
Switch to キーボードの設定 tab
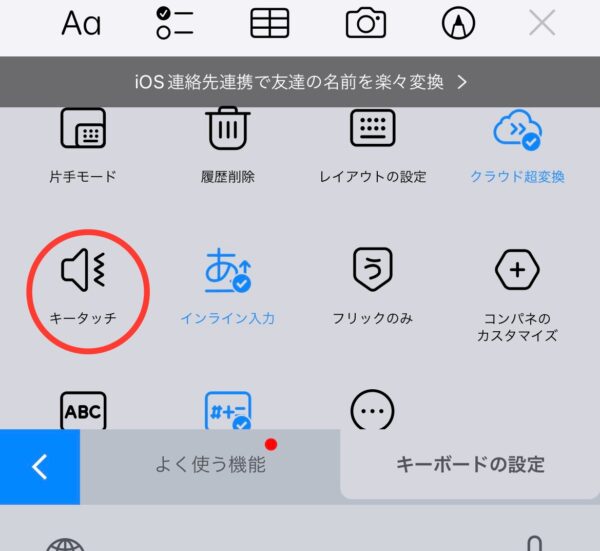pyautogui.click(x=470, y=465)
